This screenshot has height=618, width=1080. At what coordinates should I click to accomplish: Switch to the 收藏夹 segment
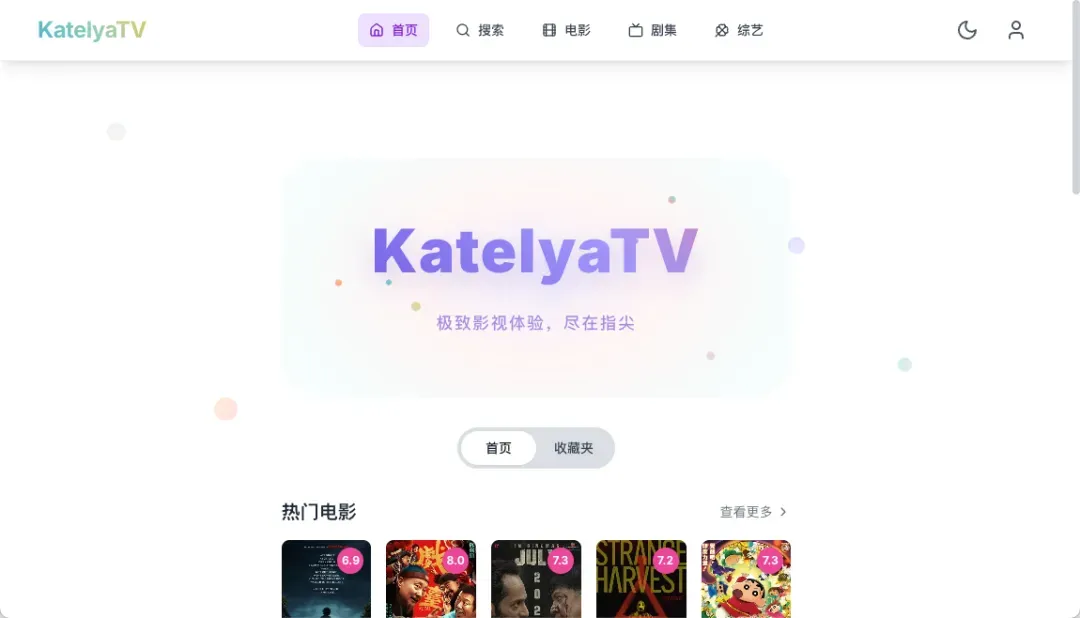pyautogui.click(x=574, y=448)
